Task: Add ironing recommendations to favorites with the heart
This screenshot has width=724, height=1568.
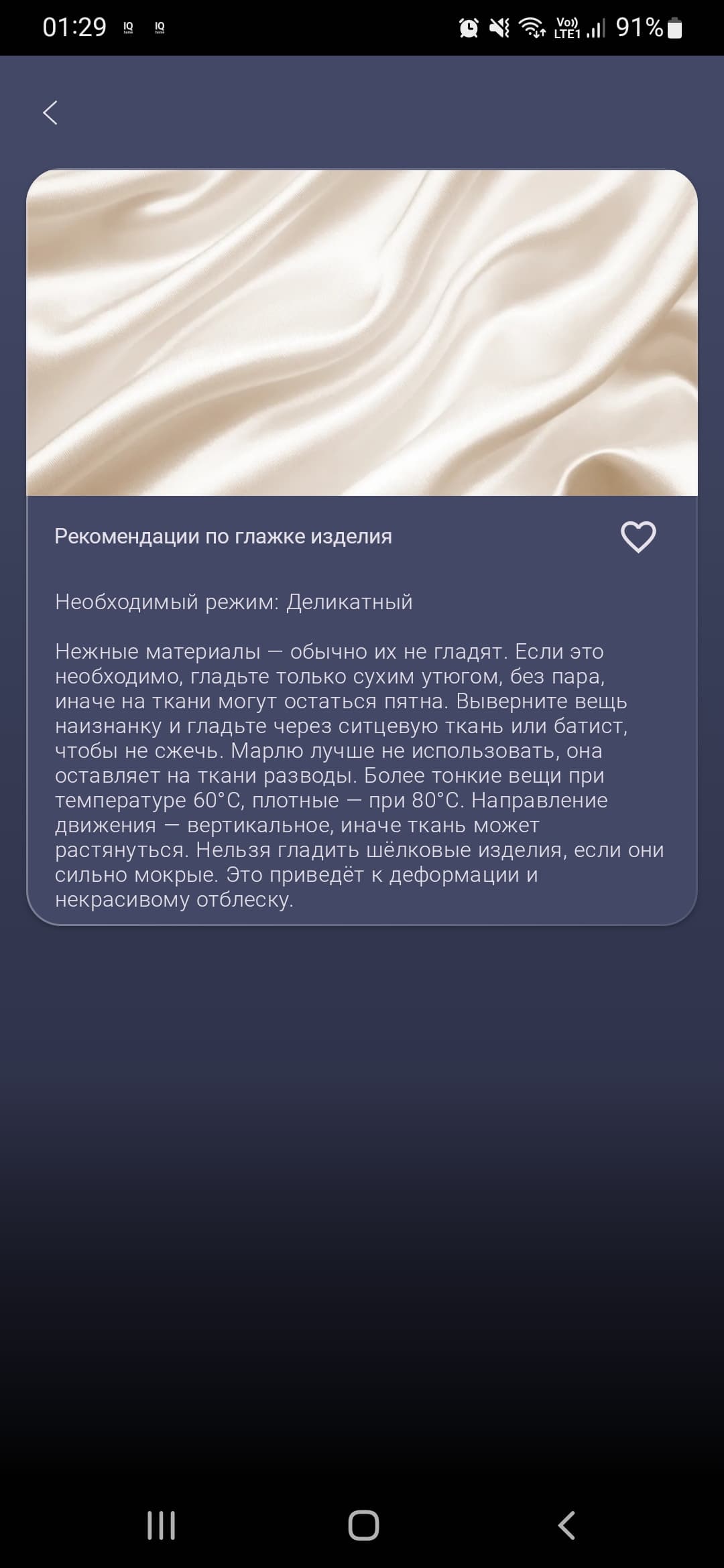Action: coord(638,537)
